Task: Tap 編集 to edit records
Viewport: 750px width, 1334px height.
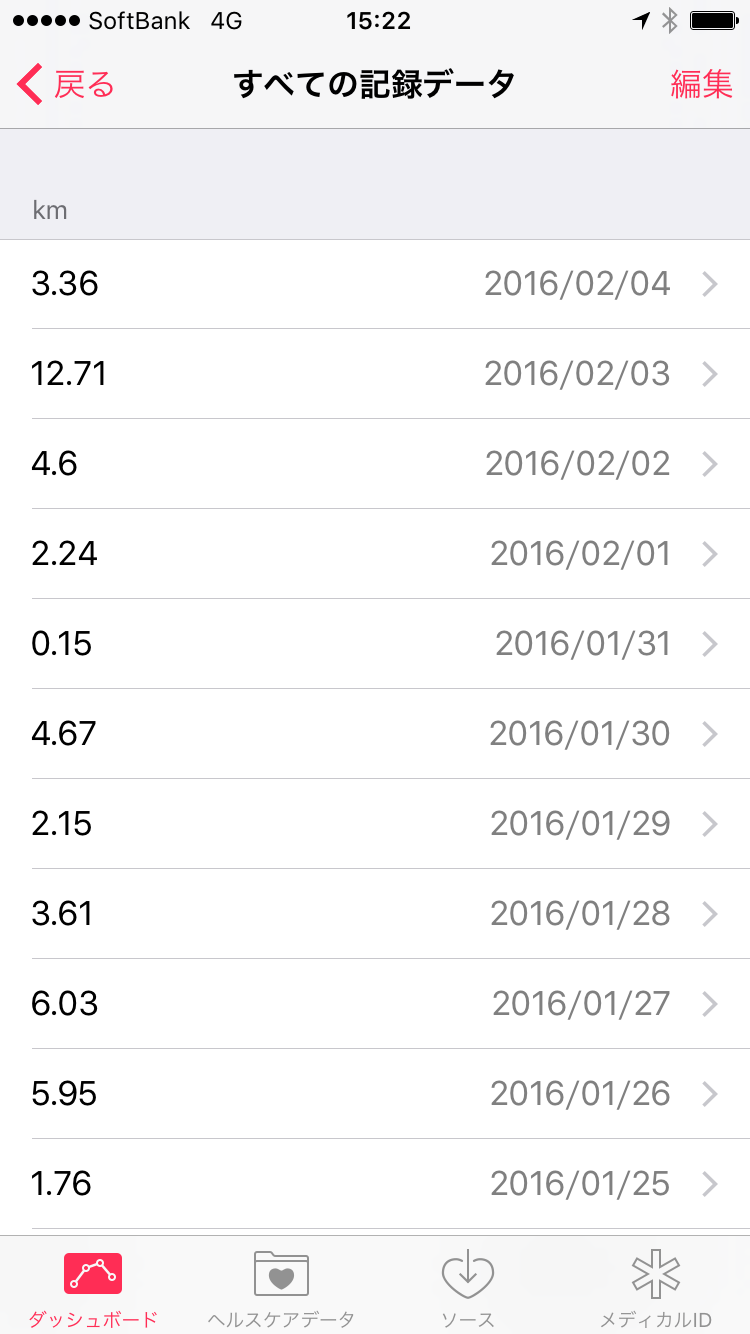Action: pos(701,85)
